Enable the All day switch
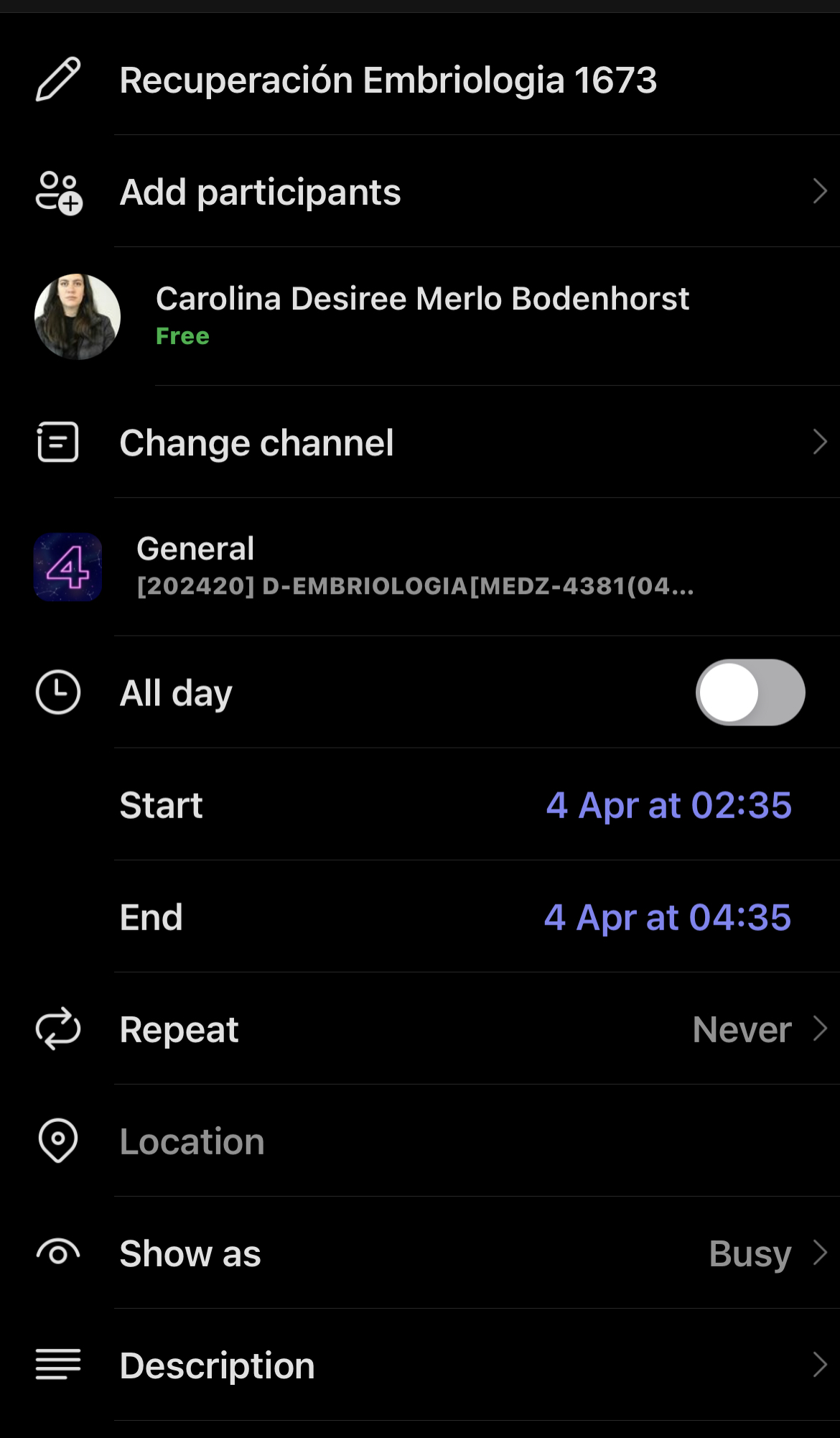 pyautogui.click(x=750, y=692)
